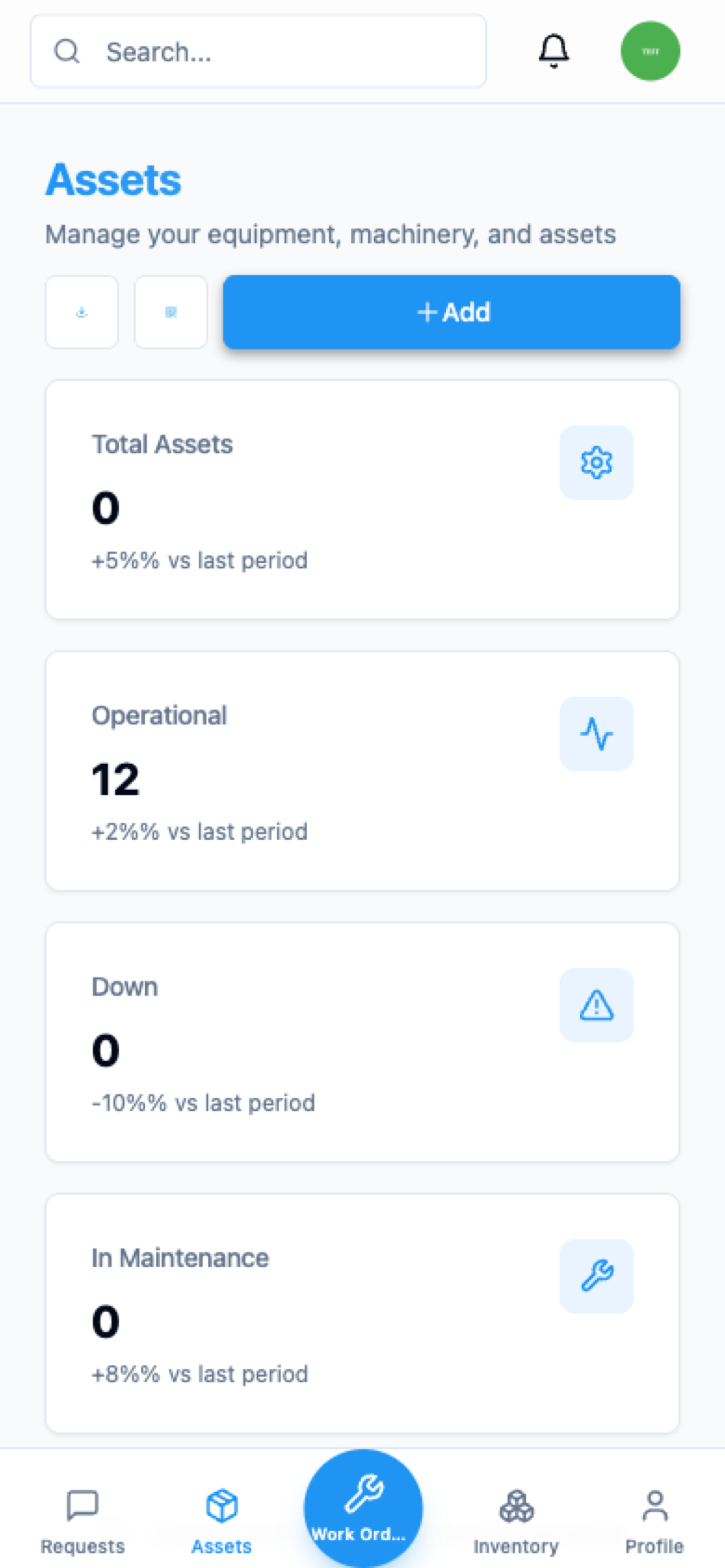
Task: Add a new asset
Action: click(451, 312)
